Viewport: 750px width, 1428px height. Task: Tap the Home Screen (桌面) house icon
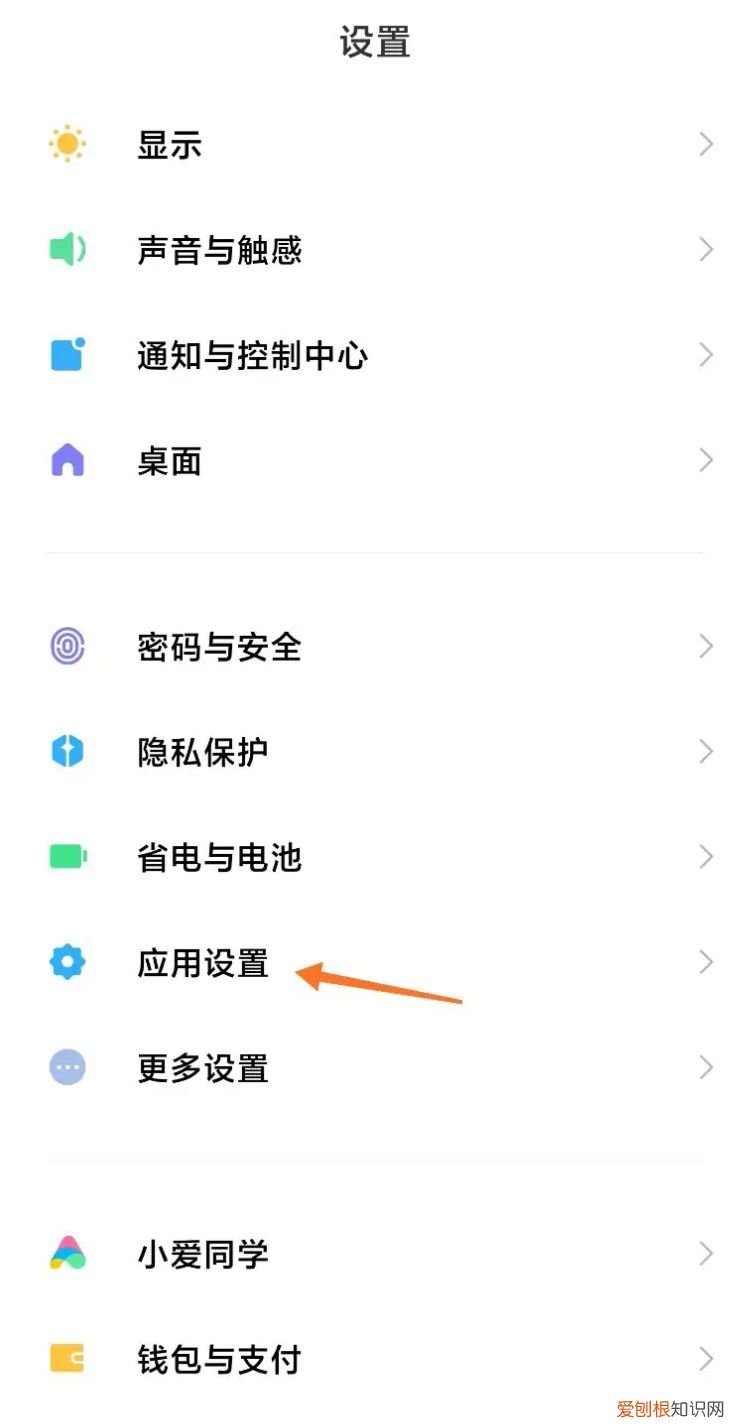(x=65, y=460)
